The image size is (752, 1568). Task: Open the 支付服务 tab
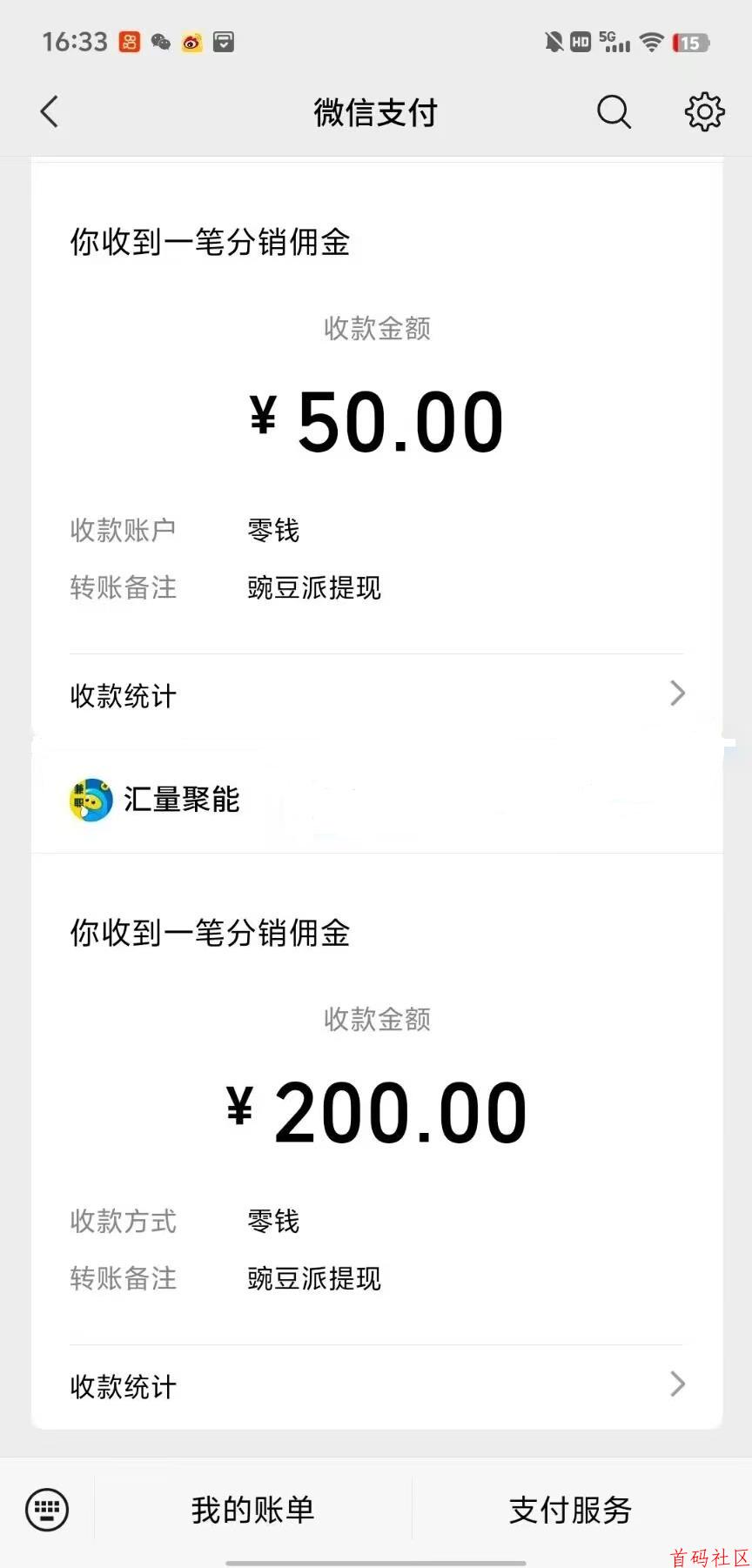coord(570,1510)
